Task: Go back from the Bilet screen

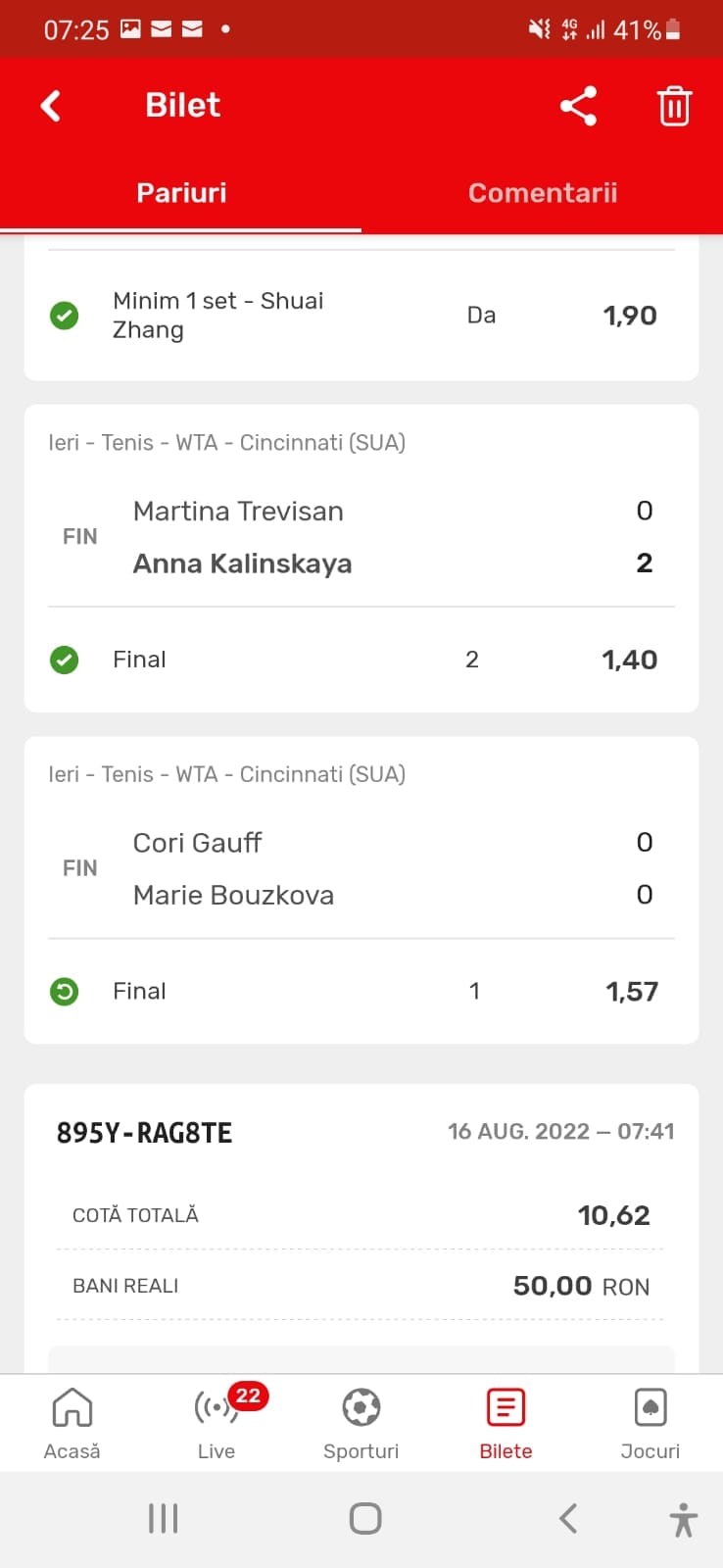Action: [x=51, y=105]
